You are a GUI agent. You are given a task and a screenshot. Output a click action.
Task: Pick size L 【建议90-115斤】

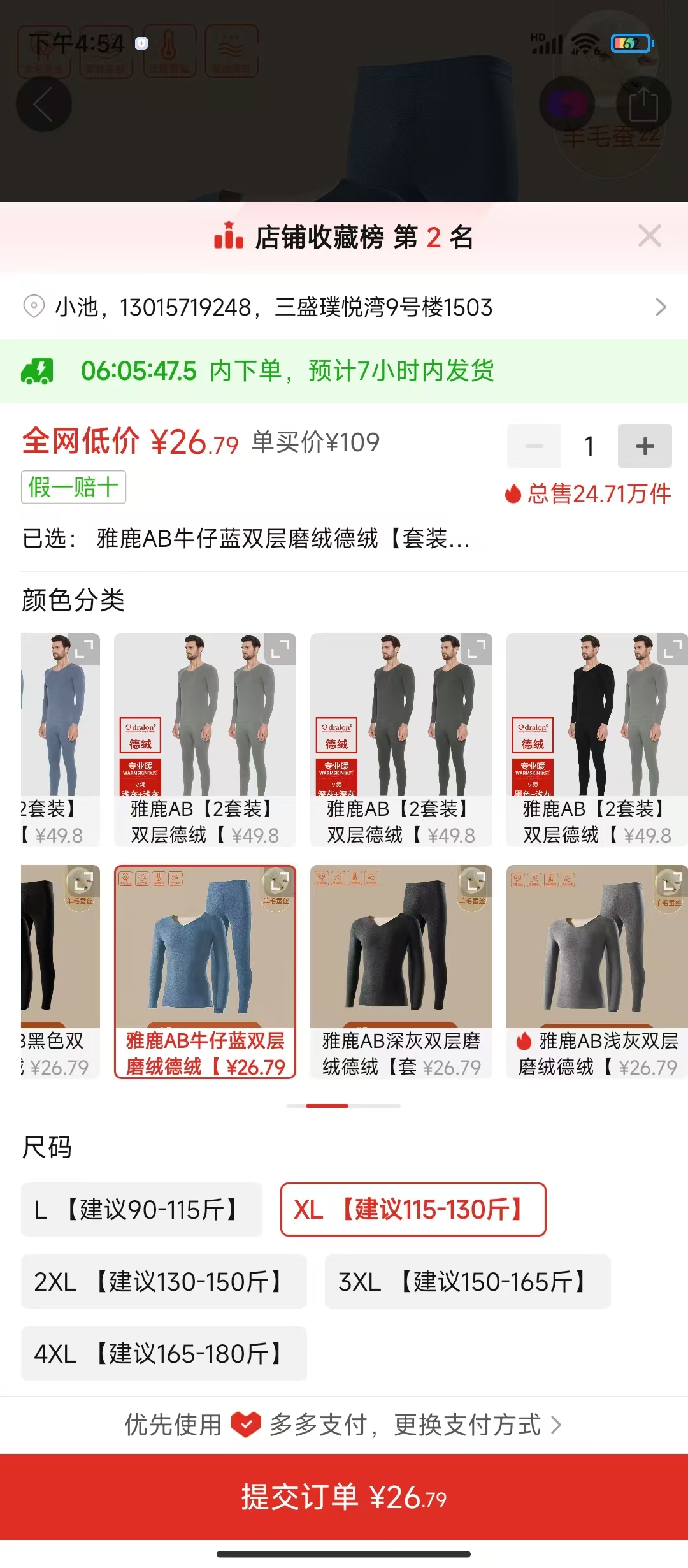[141, 1209]
